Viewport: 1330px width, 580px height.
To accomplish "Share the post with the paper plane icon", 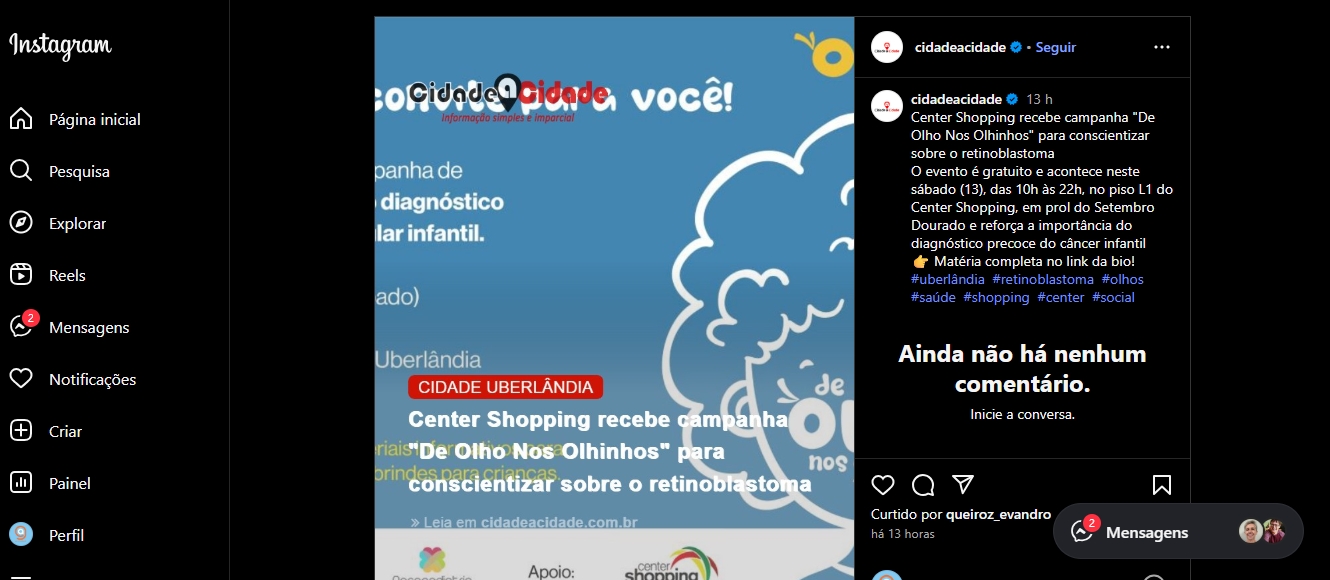I will [962, 485].
